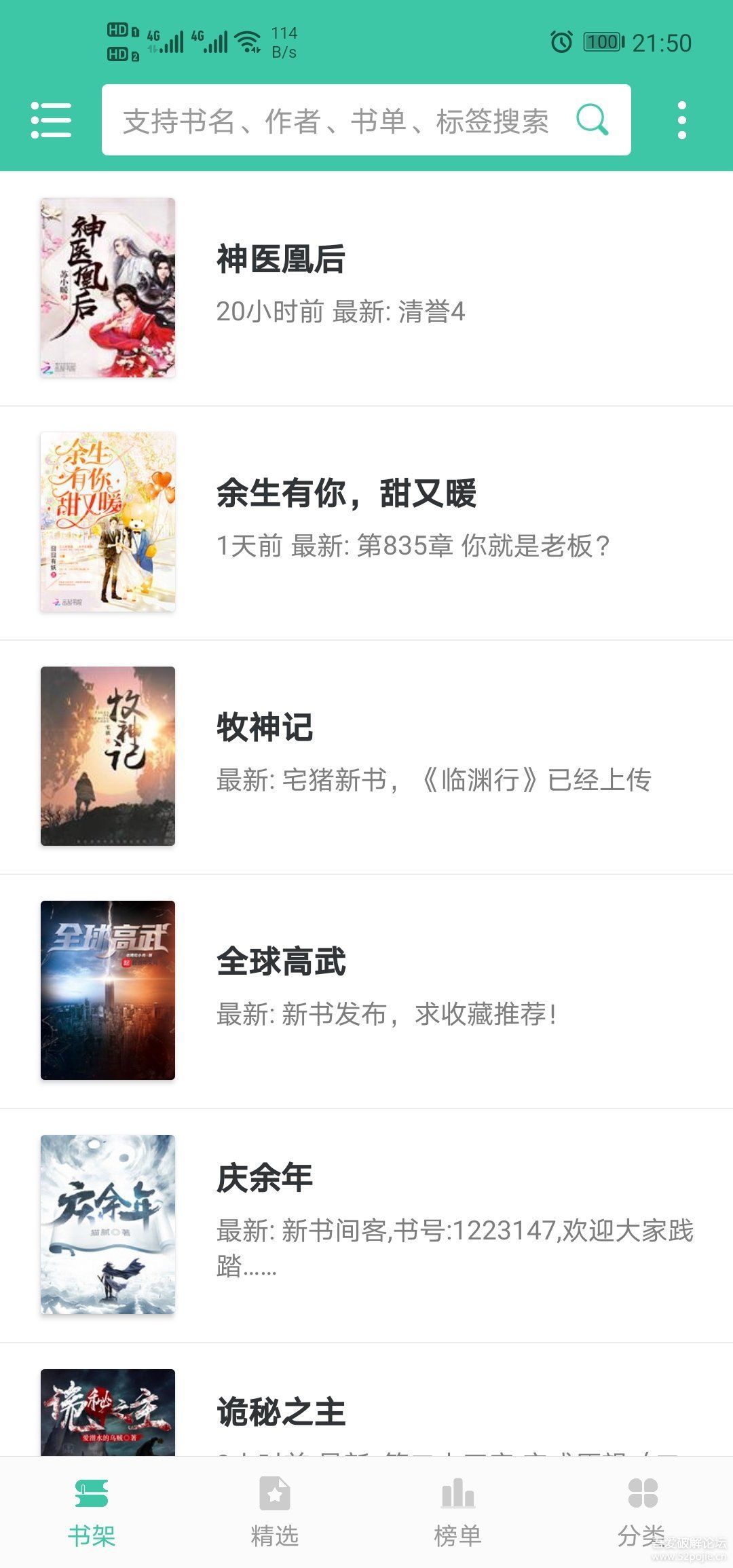The height and width of the screenshot is (1568, 733).
Task: Open the book 神医凰后
Action: tap(366, 287)
